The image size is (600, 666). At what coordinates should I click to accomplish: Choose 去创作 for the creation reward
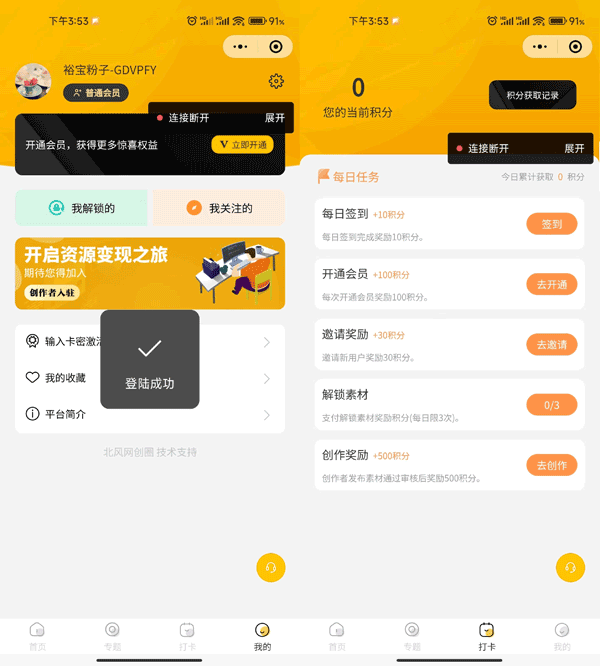552,465
